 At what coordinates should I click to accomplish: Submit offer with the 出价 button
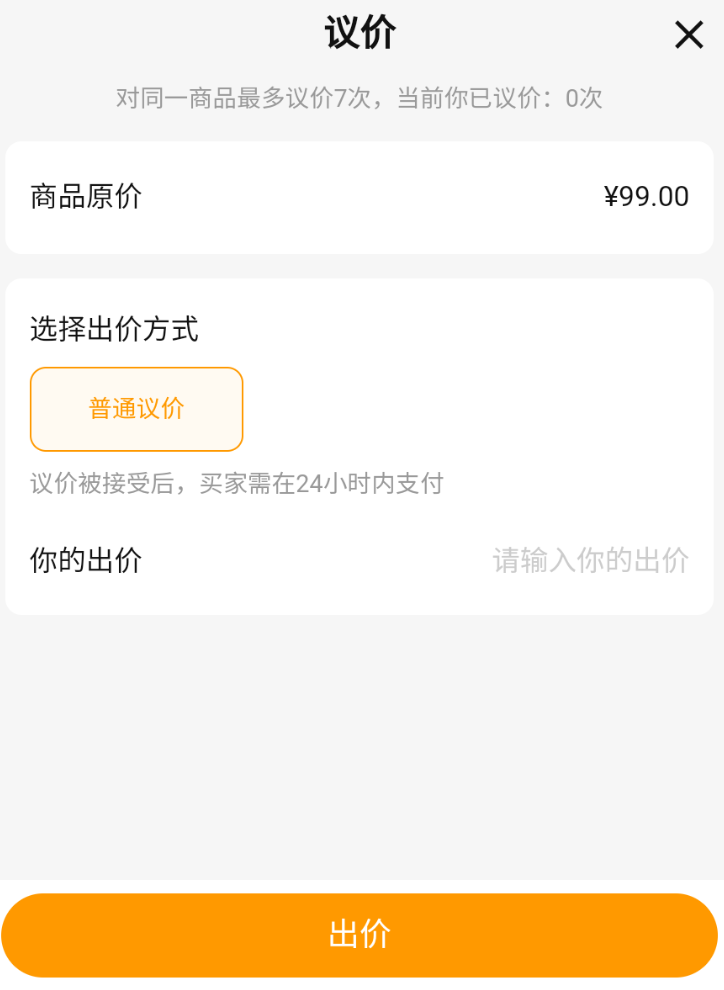(x=360, y=934)
